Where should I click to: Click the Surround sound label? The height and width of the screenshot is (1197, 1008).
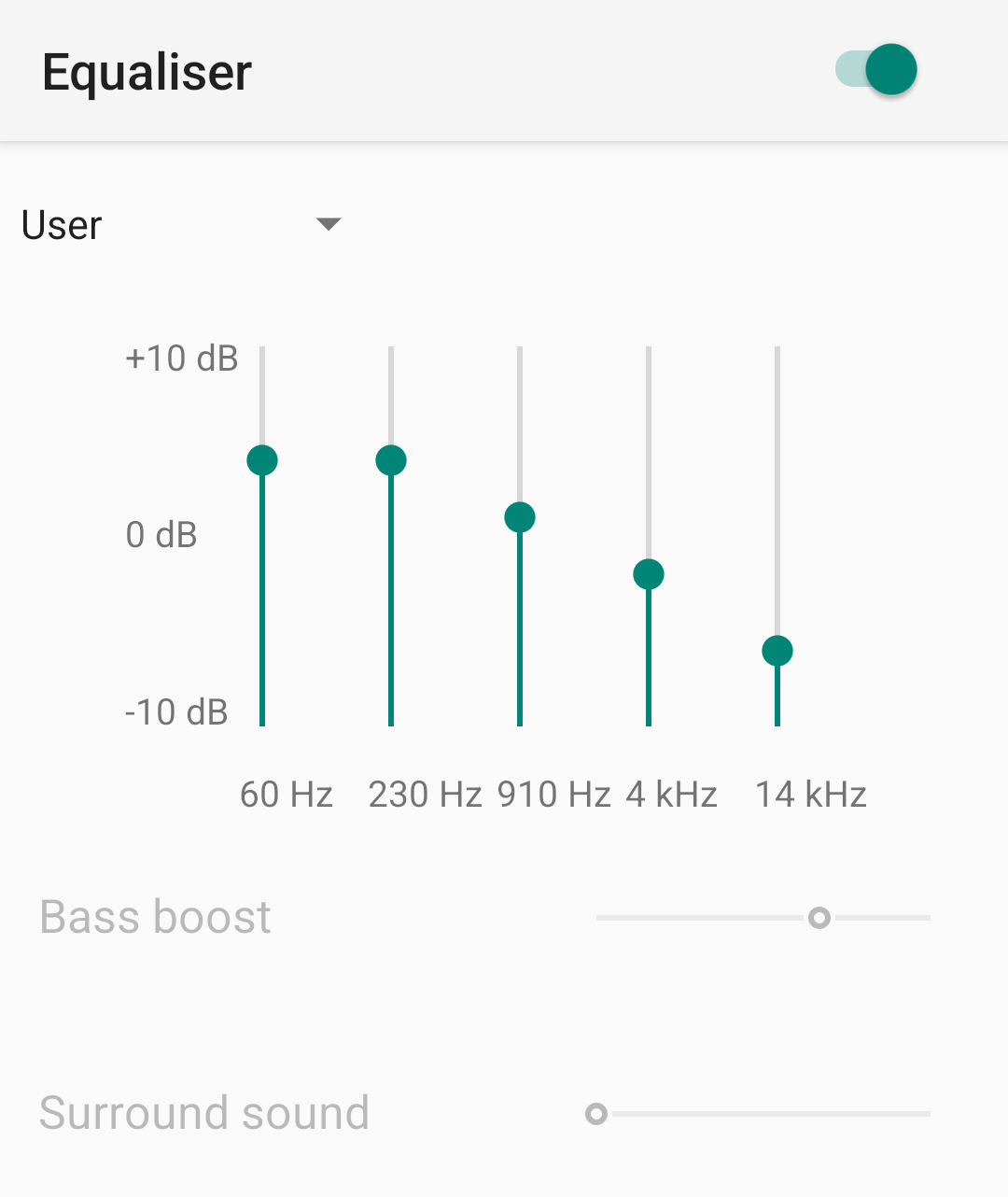click(204, 1113)
